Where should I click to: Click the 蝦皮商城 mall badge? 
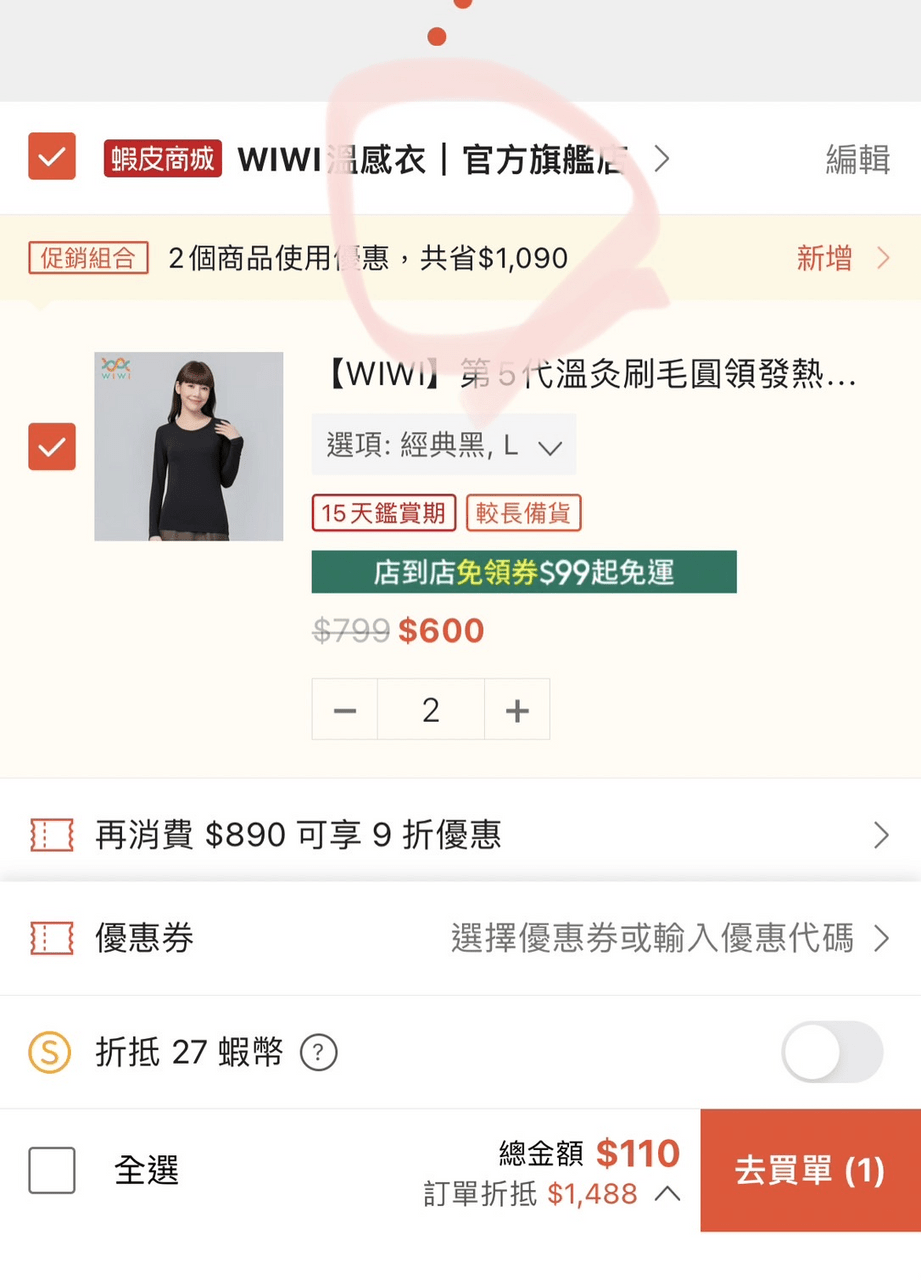point(161,158)
